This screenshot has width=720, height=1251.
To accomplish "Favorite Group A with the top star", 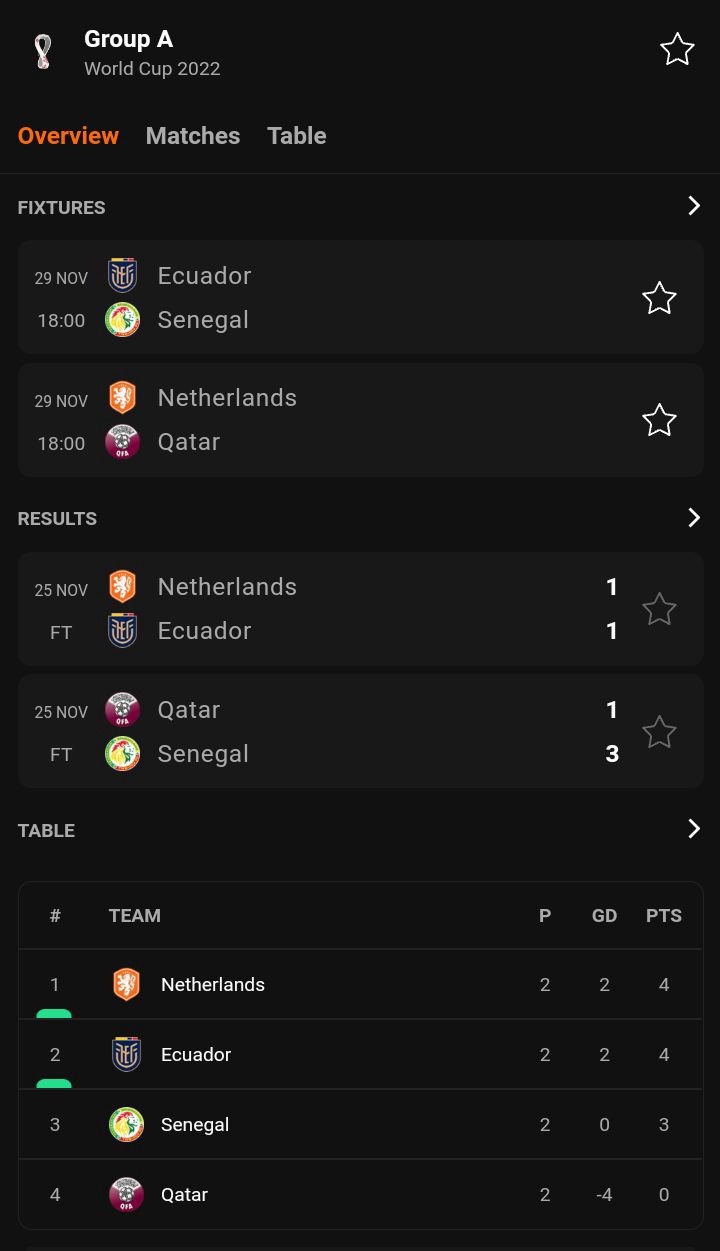I will (x=677, y=49).
